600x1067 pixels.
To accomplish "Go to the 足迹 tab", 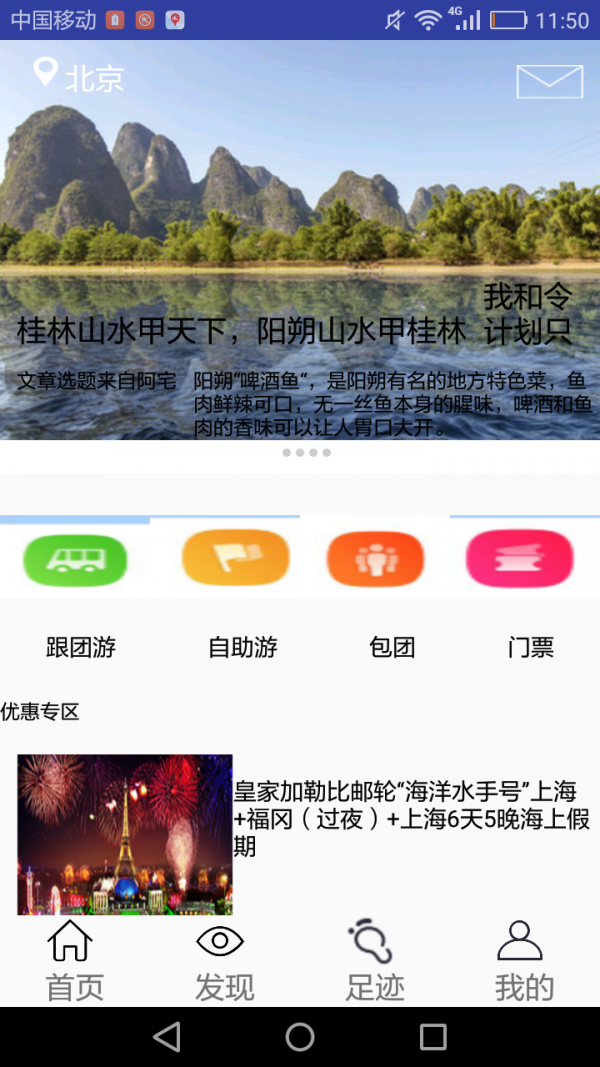I will coord(373,960).
